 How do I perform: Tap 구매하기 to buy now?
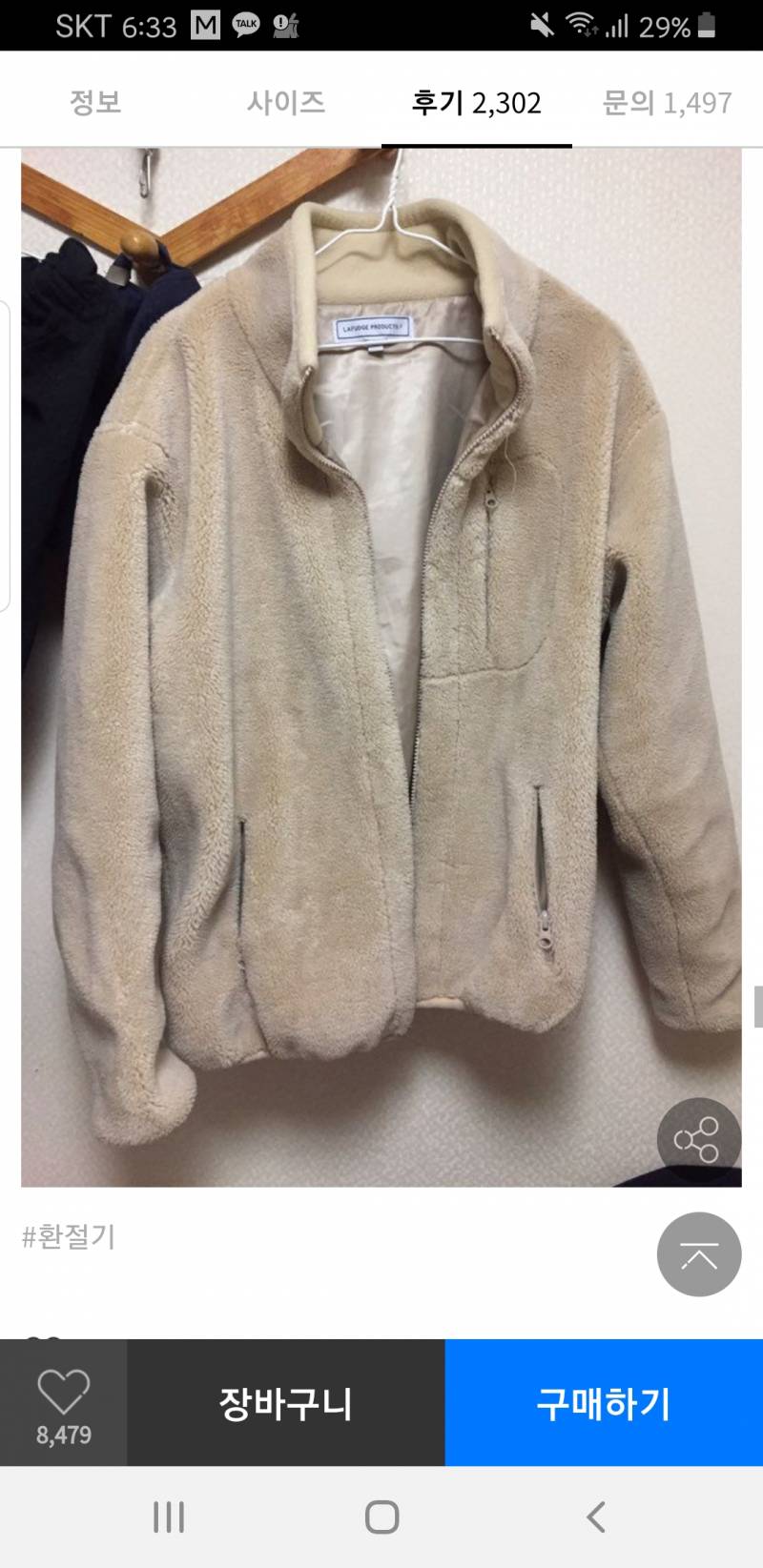603,1403
